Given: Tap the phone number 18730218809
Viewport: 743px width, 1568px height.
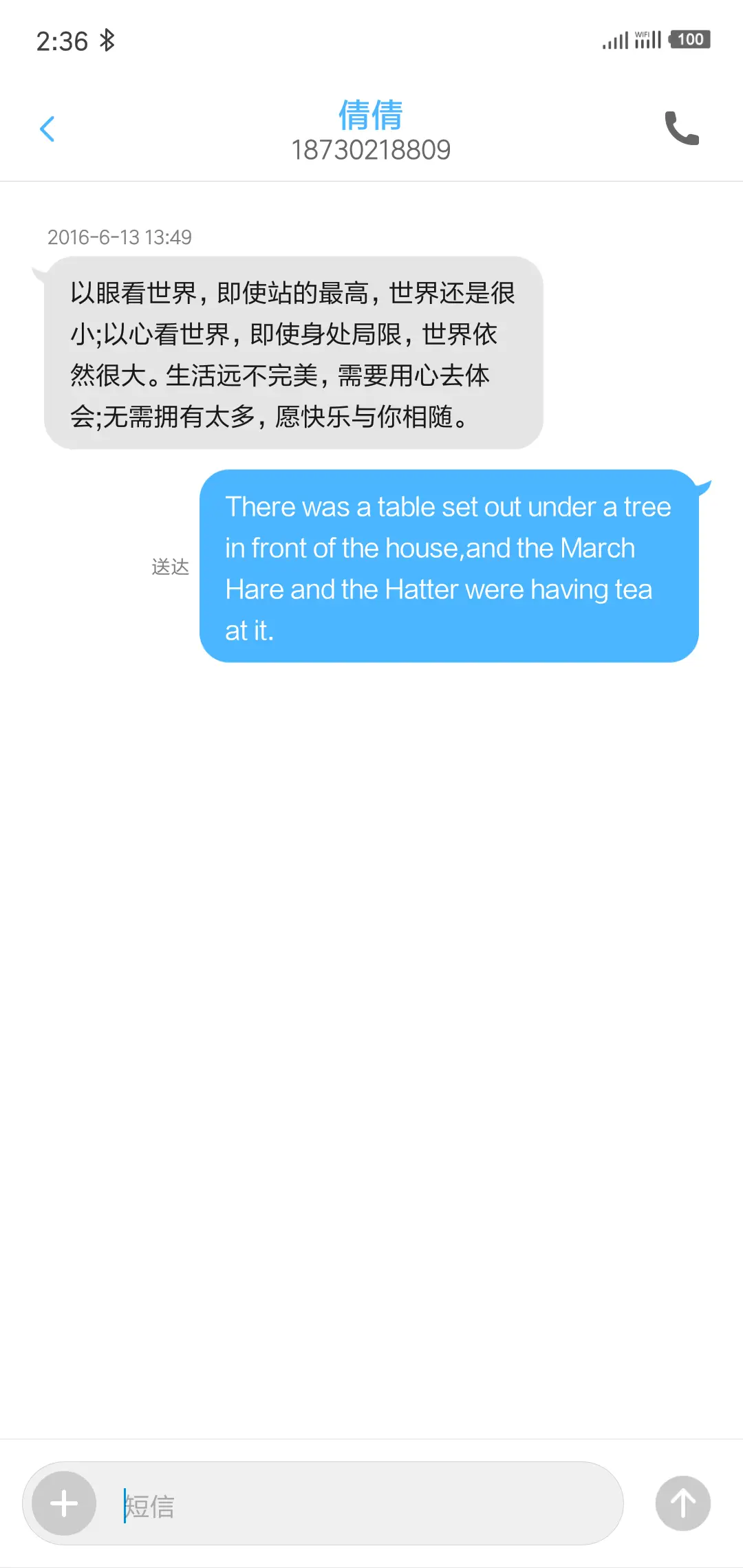Looking at the screenshot, I should tap(371, 149).
